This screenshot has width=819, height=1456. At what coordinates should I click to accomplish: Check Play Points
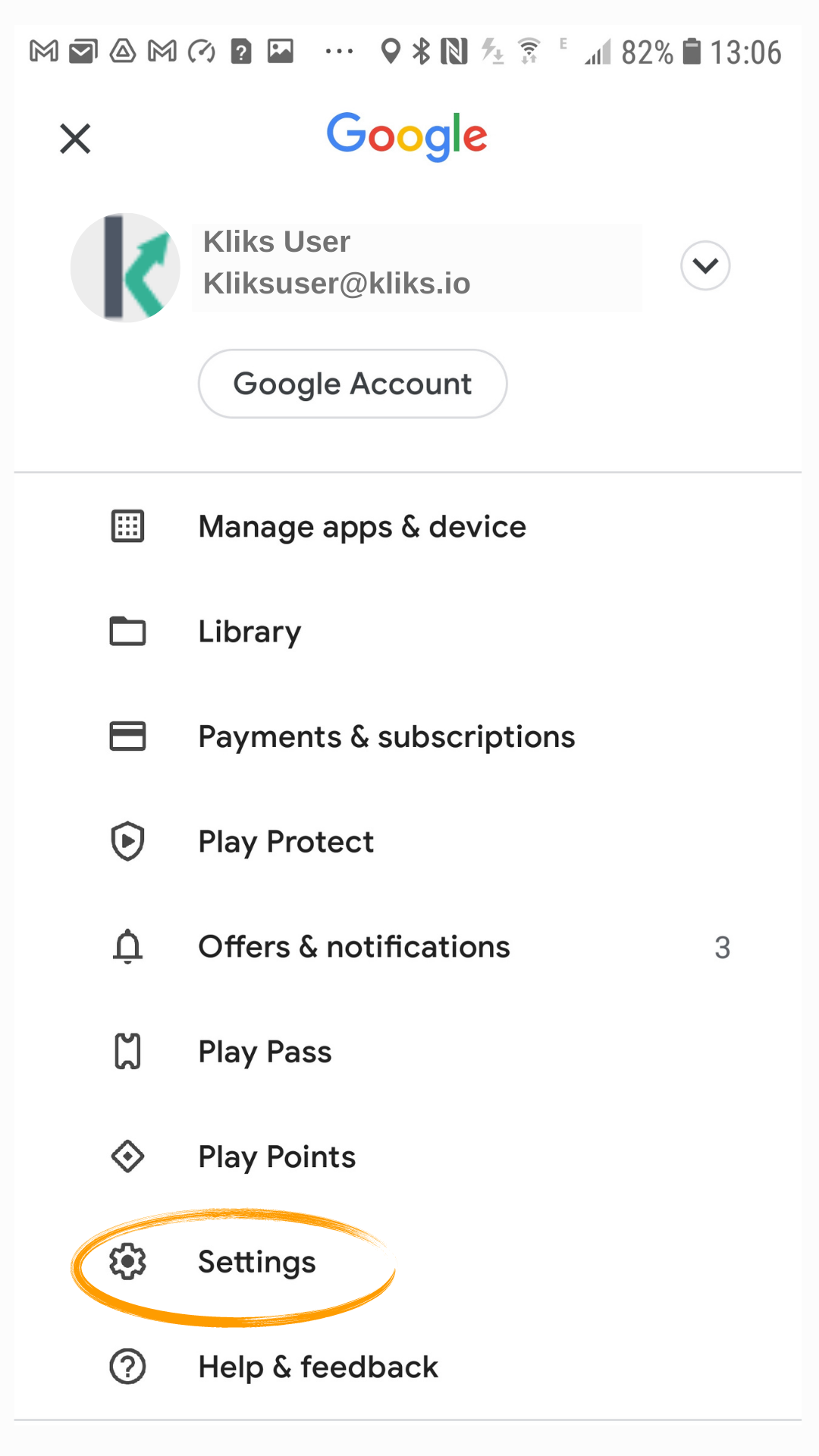tap(277, 1157)
